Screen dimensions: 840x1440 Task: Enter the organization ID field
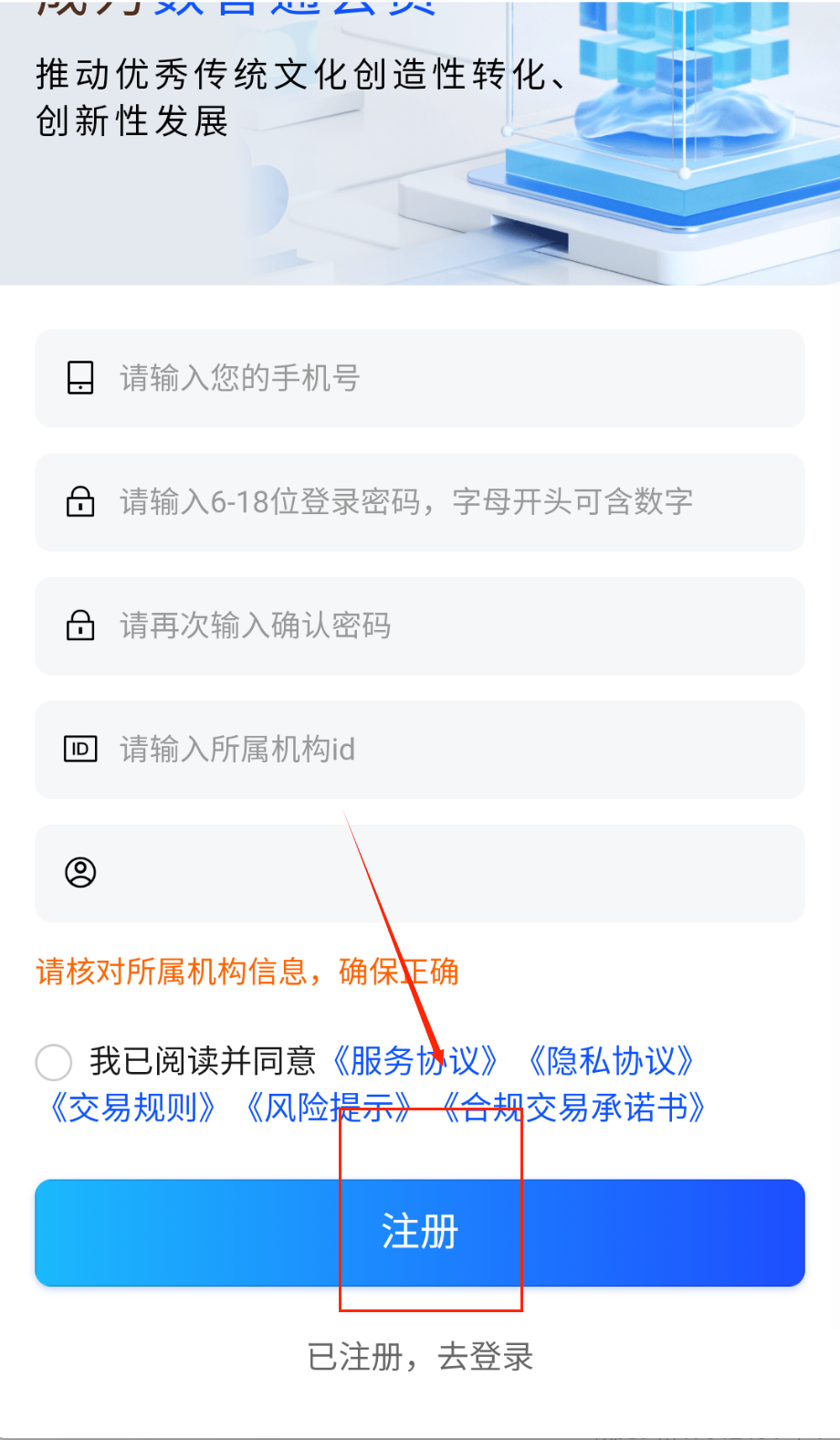coord(420,750)
